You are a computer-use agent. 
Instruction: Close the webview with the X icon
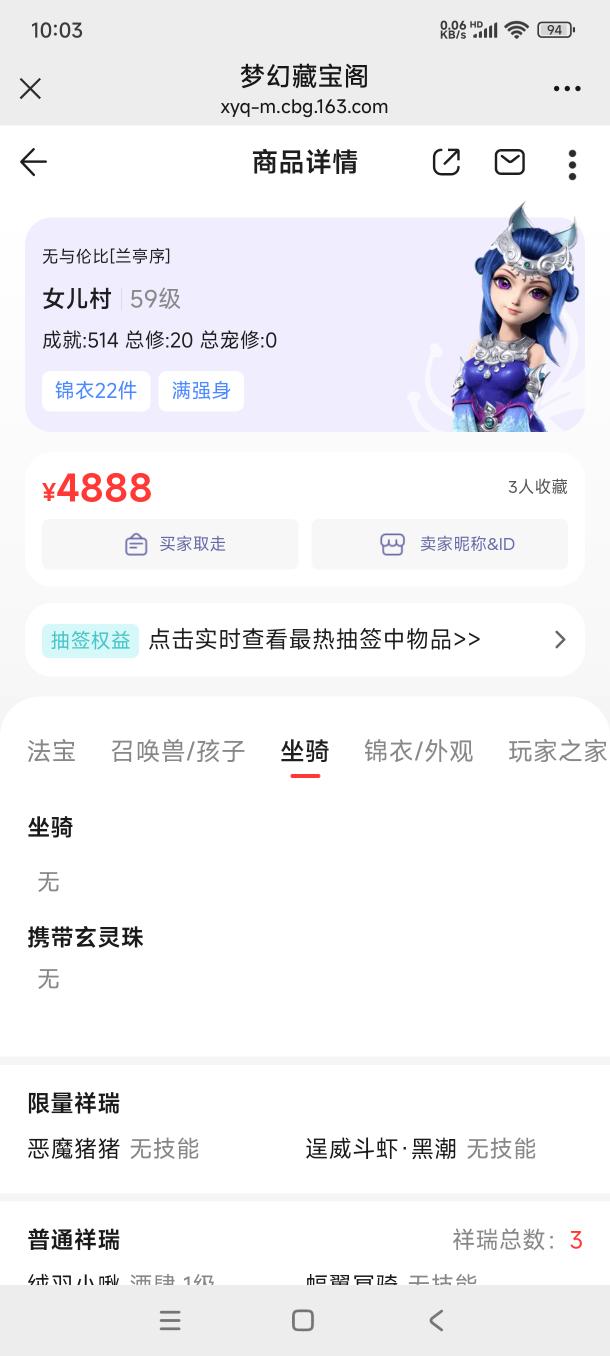pos(31,89)
